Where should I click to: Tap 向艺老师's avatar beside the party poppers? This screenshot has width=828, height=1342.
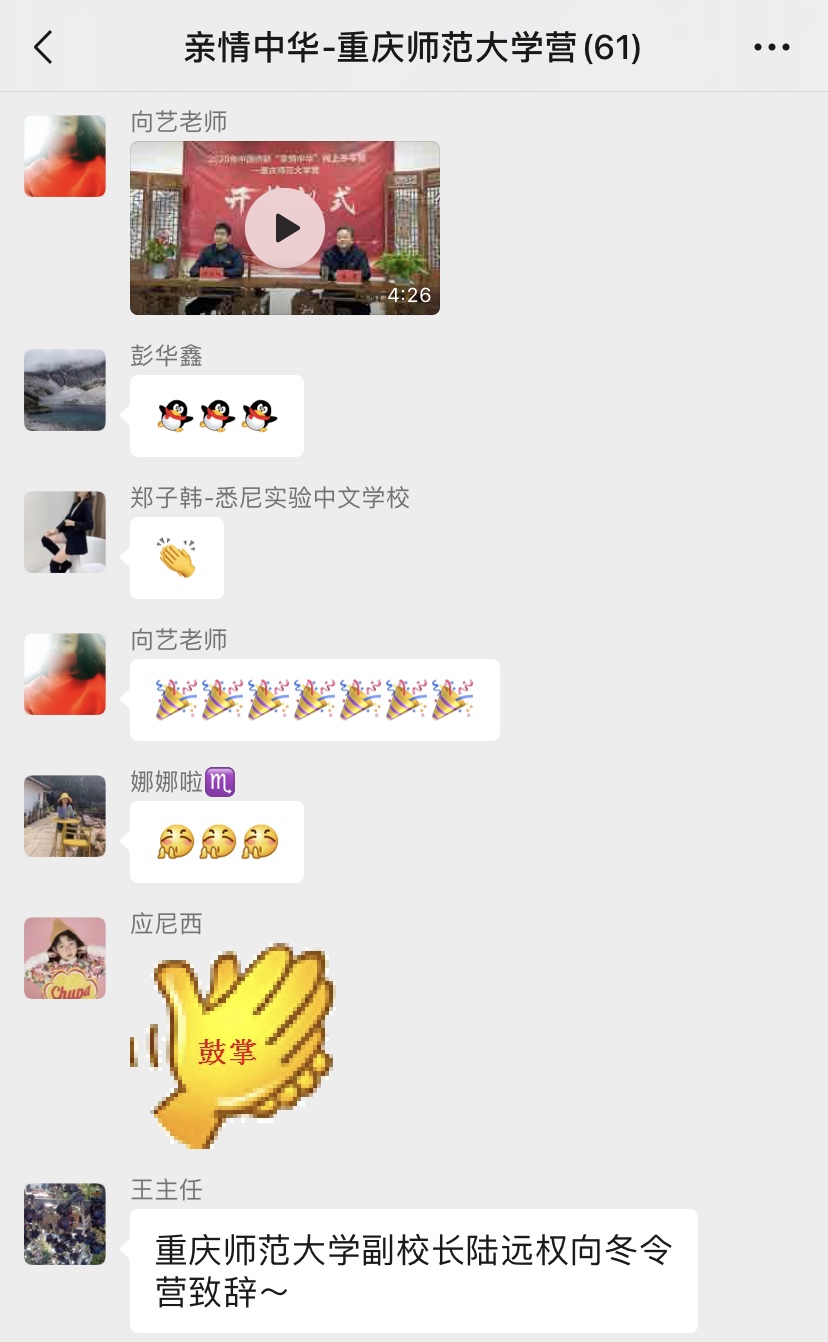pyautogui.click(x=65, y=674)
